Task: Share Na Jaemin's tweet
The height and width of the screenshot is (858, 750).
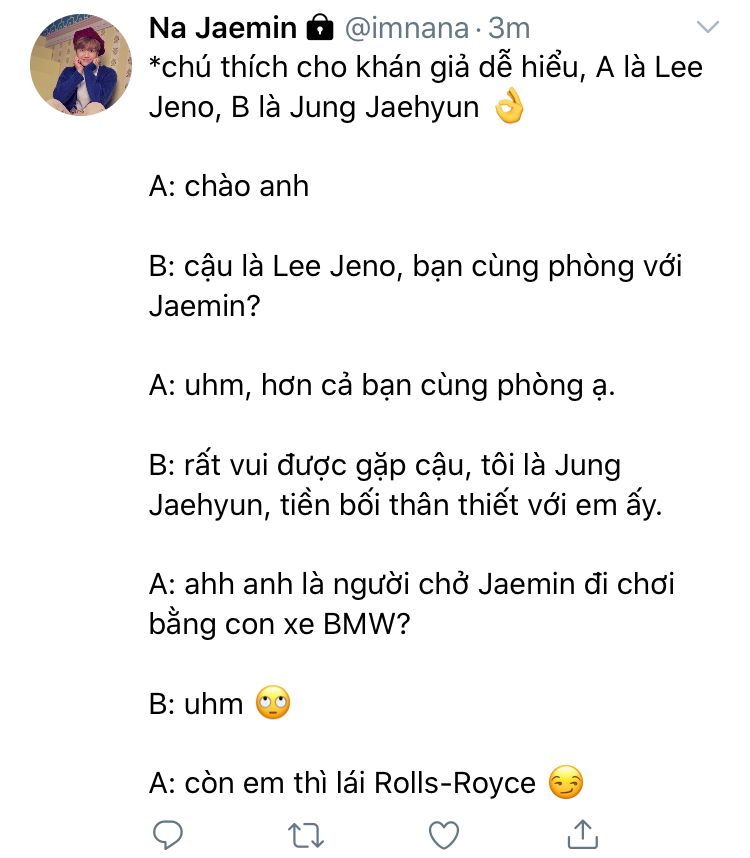Action: (582, 833)
